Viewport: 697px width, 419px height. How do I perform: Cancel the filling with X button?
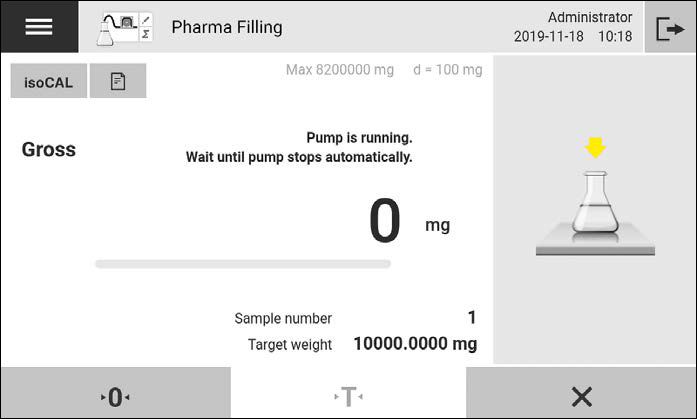(581, 396)
